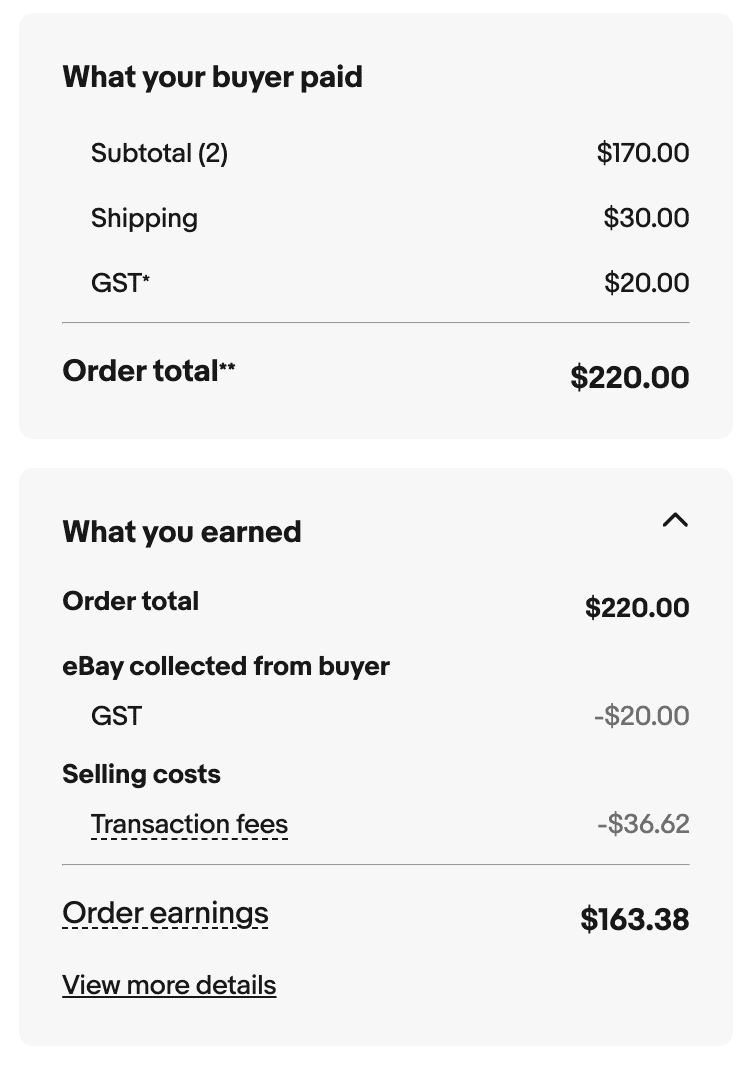Image resolution: width=754 pixels, height=1078 pixels.
Task: Click the "eBay collected from buyer" label
Action: 226,666
